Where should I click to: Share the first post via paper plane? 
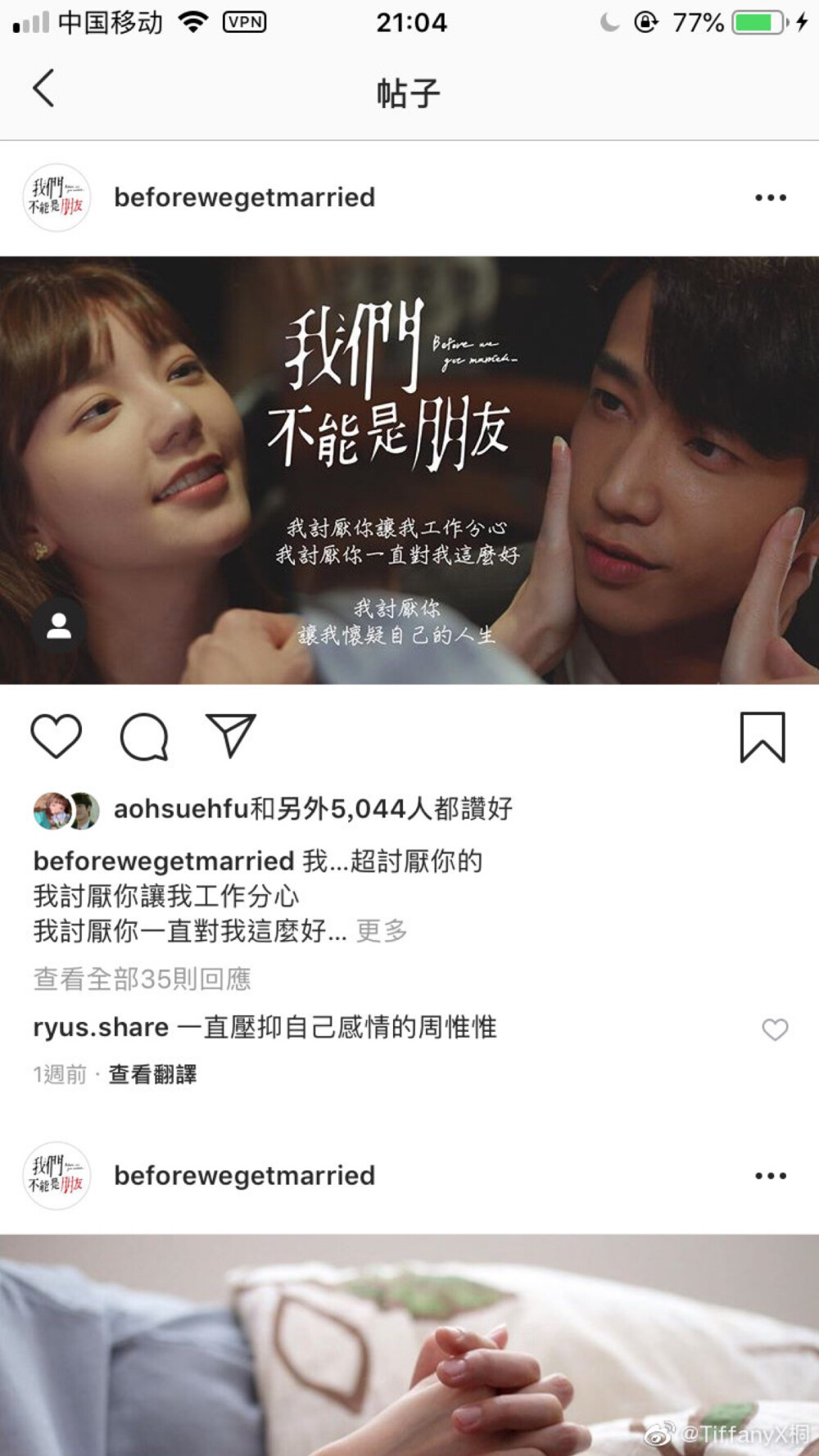click(x=231, y=735)
